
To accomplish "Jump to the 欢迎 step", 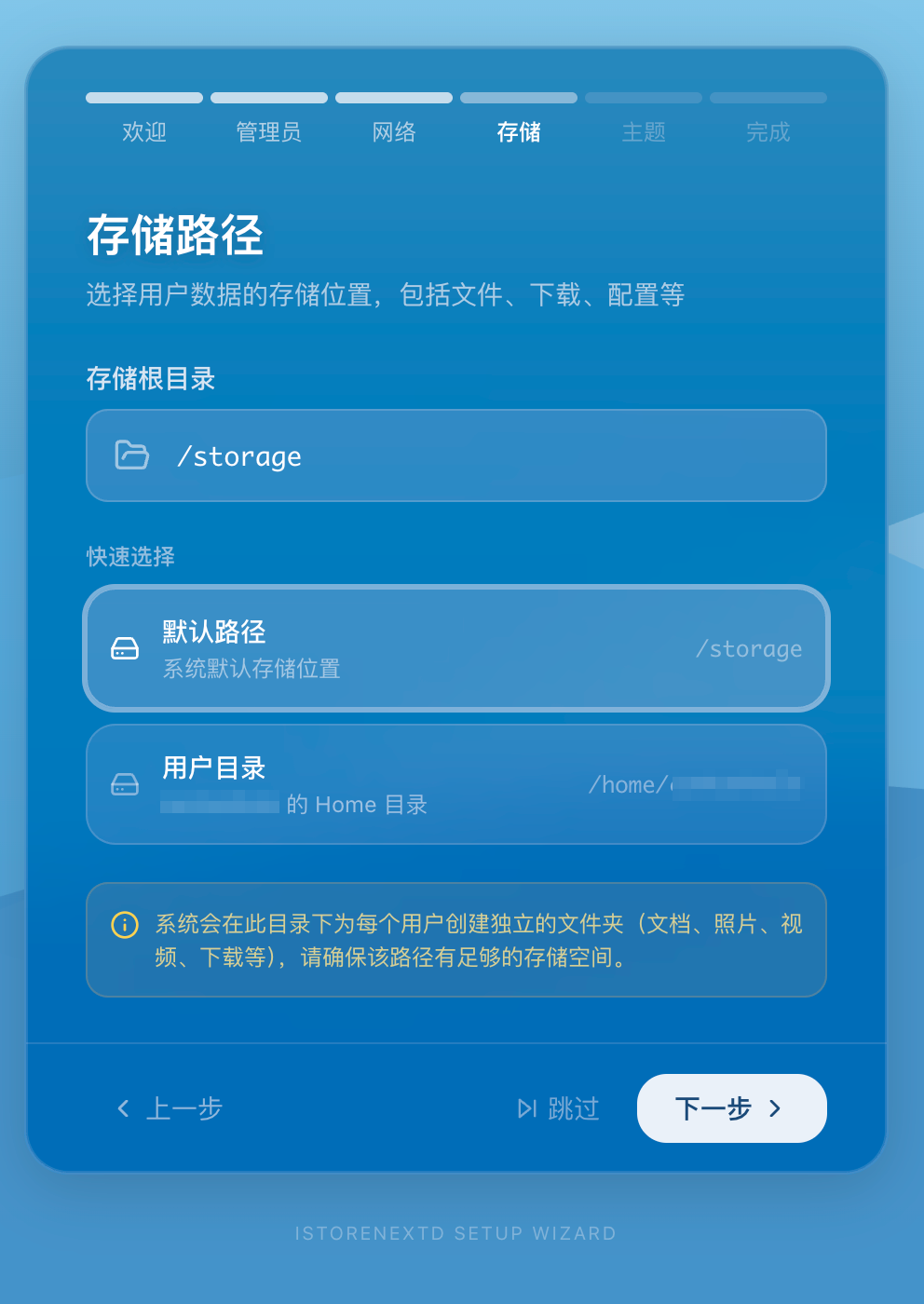I will (x=144, y=131).
